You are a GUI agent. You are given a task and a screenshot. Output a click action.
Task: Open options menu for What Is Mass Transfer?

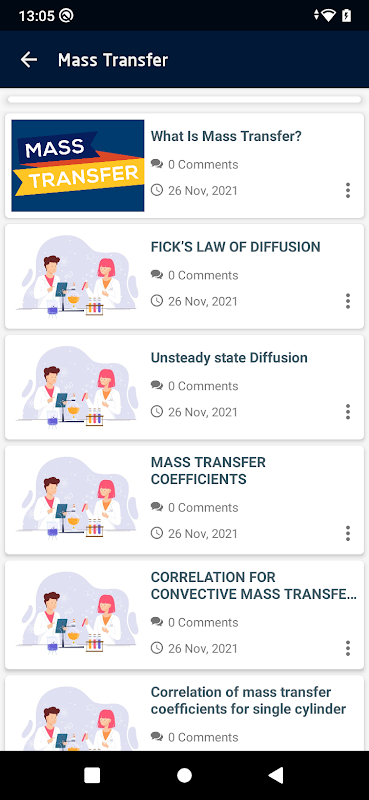tap(348, 190)
